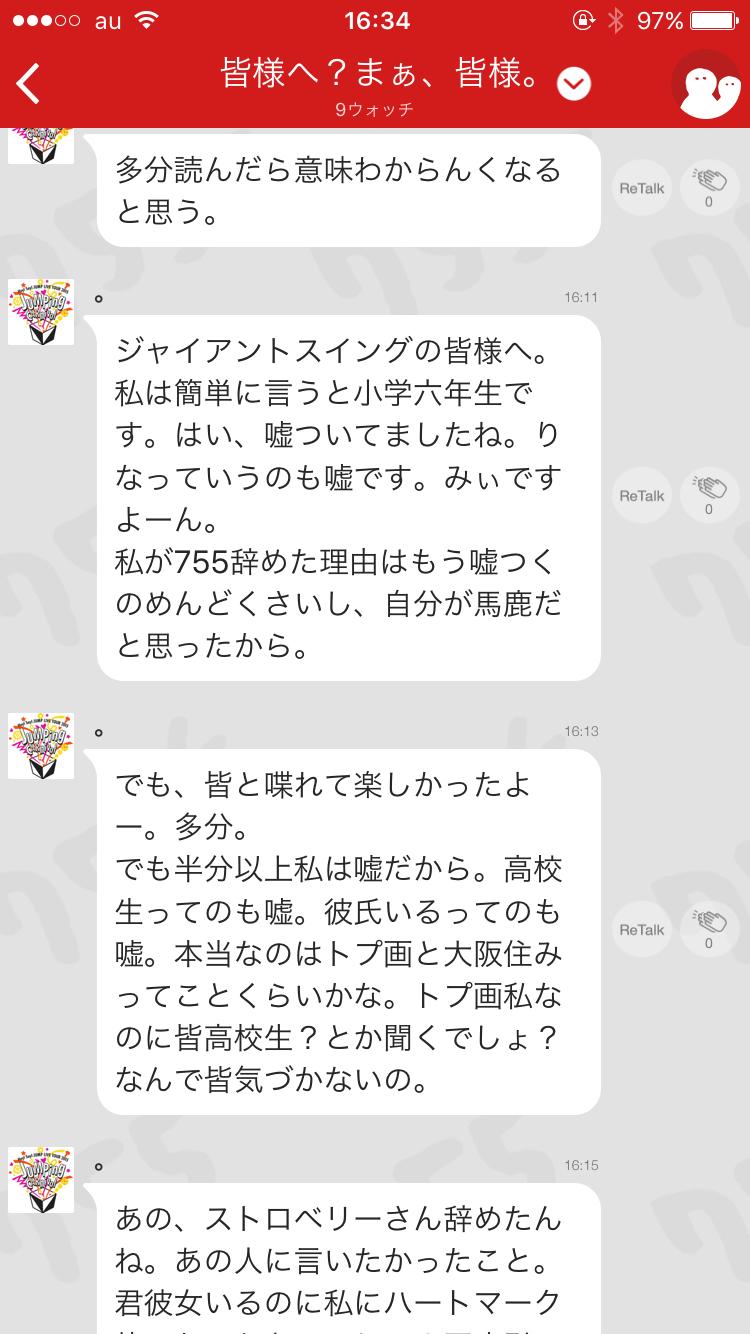Tap ReTalk on the 16:11 confession message
The width and height of the screenshot is (750, 1334).
click(x=640, y=495)
